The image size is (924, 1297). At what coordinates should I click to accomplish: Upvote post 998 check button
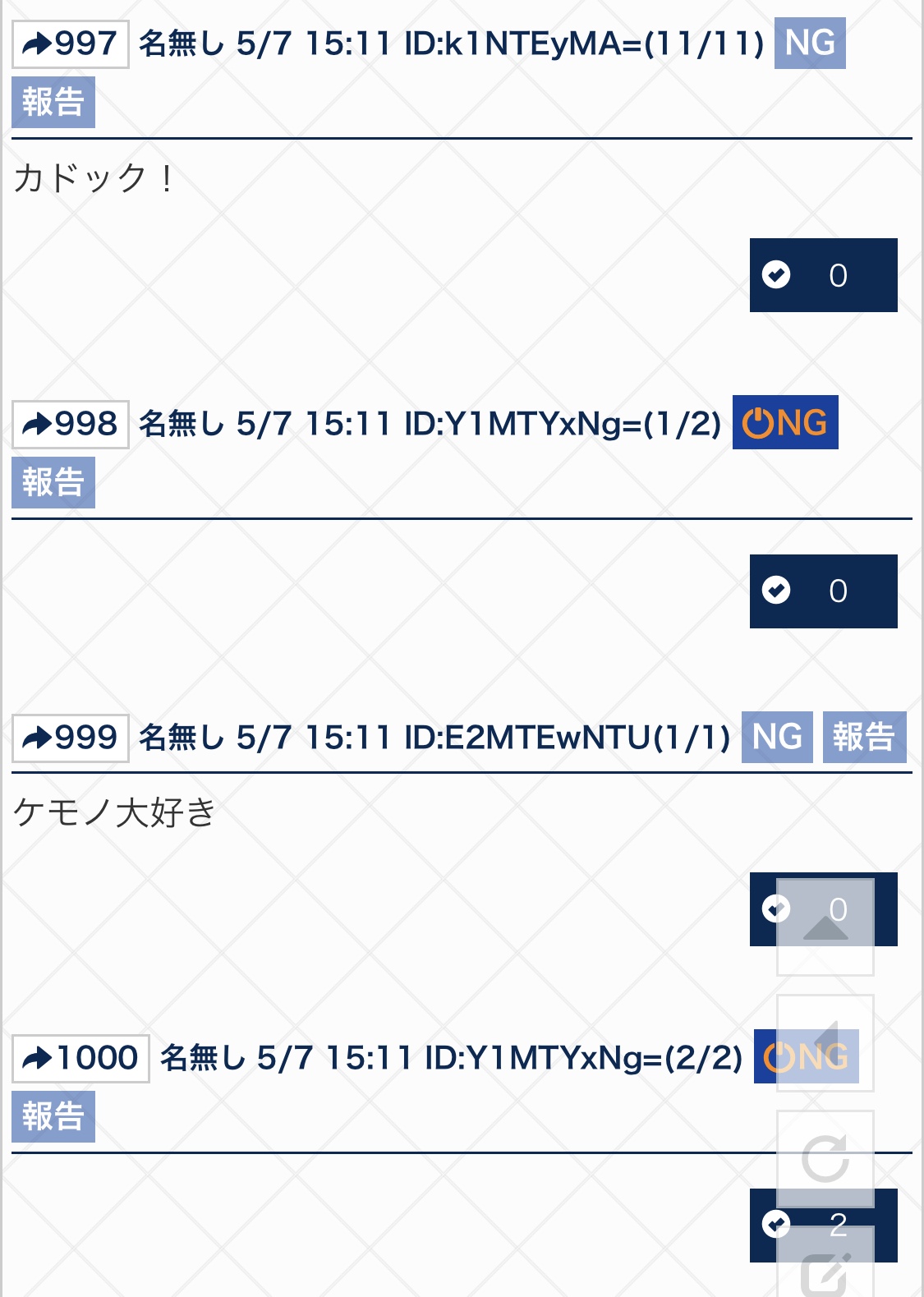tap(823, 591)
